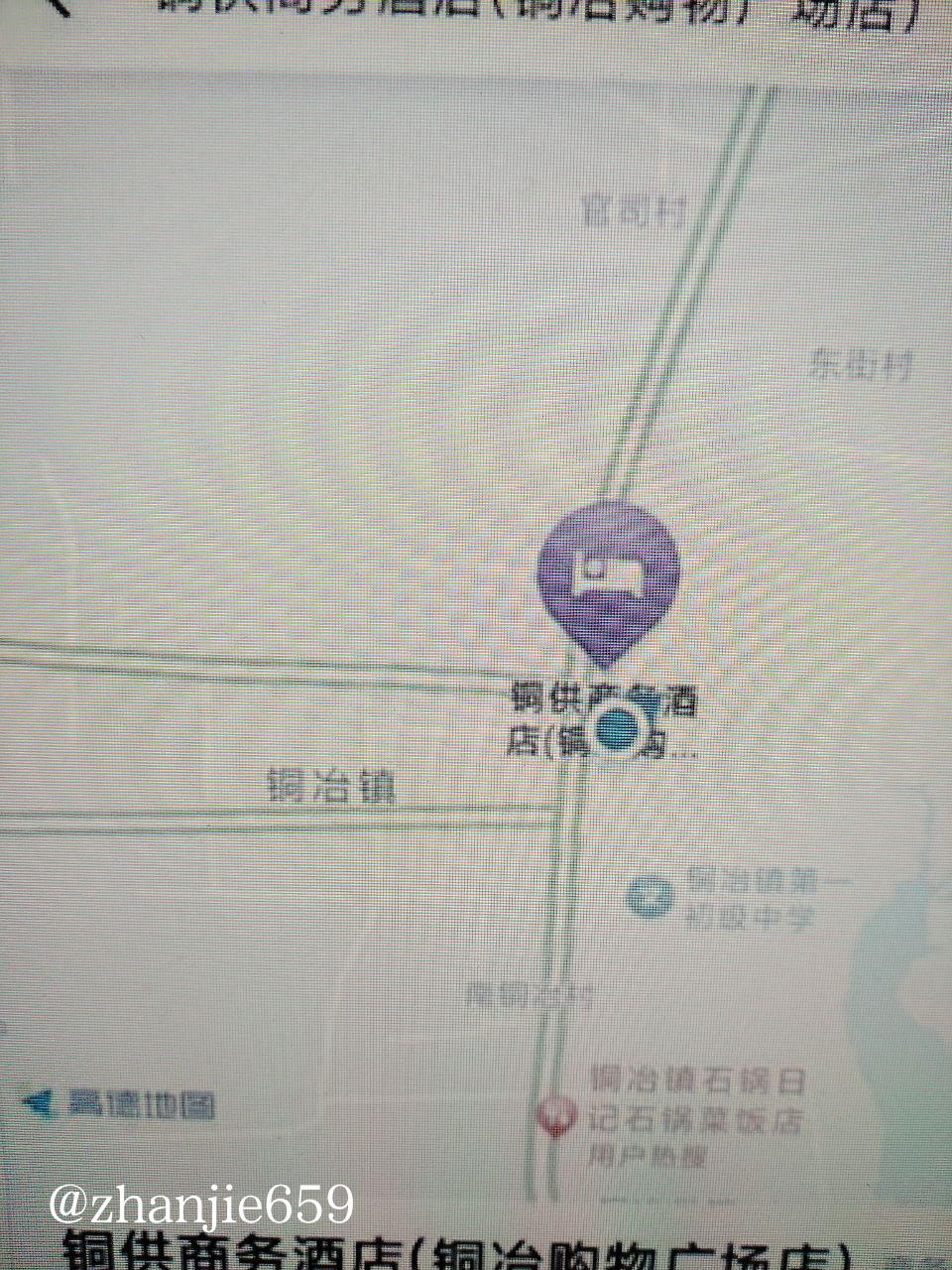Click hotel name 铜供商务酒店(铜冶购物广场店) at bottom
The height and width of the screenshot is (1270, 952).
[446, 1248]
